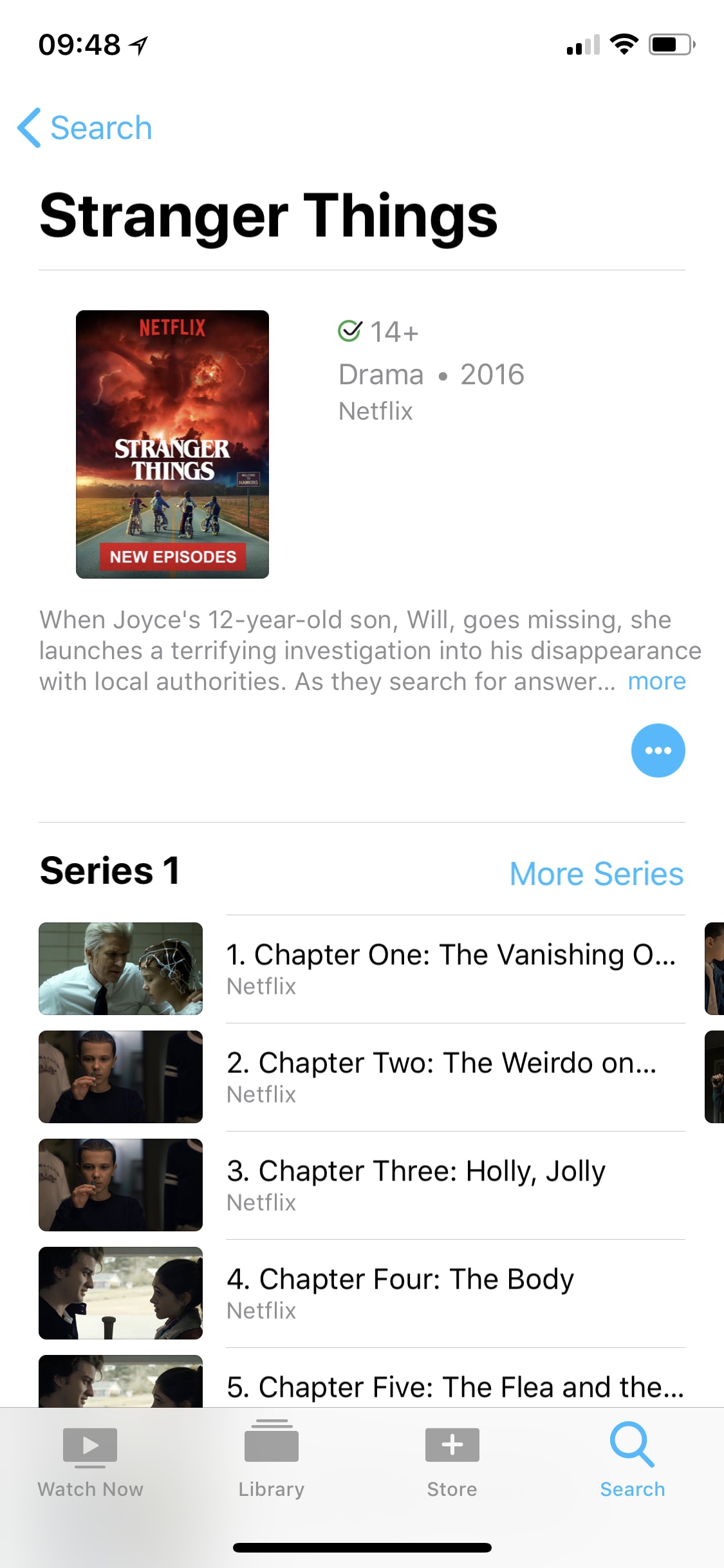Image resolution: width=724 pixels, height=1568 pixels.
Task: Open Chapter Five: The Flea episode
Action: tap(454, 1387)
